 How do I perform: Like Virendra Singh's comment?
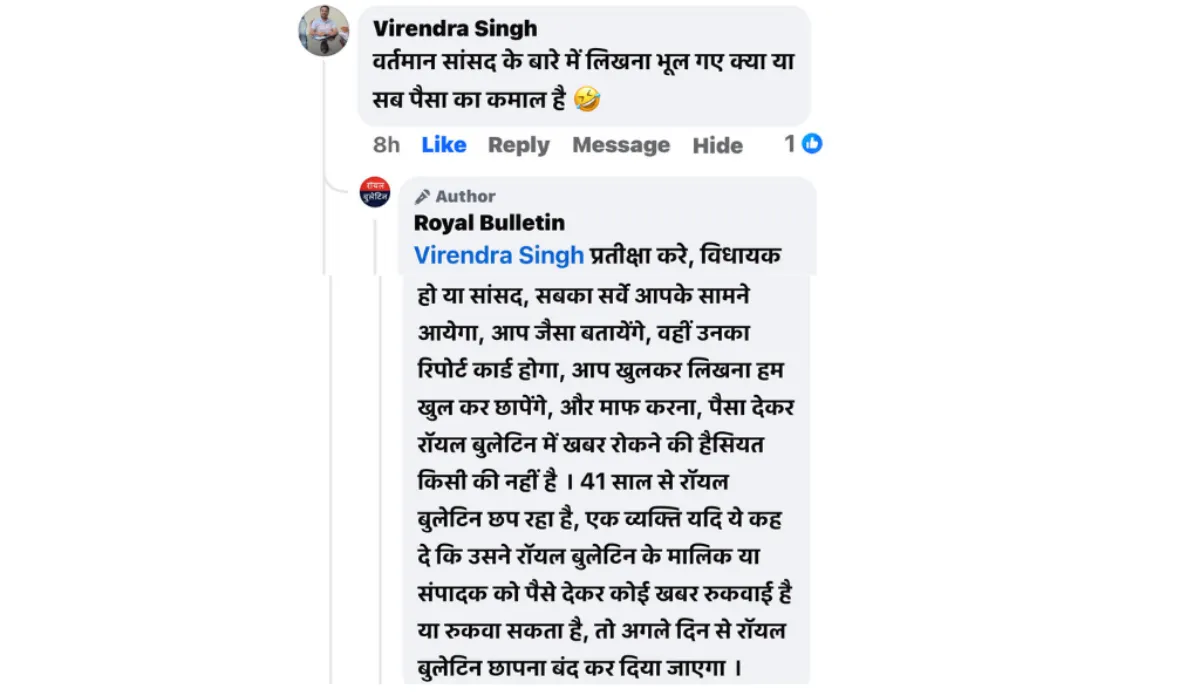point(443,145)
